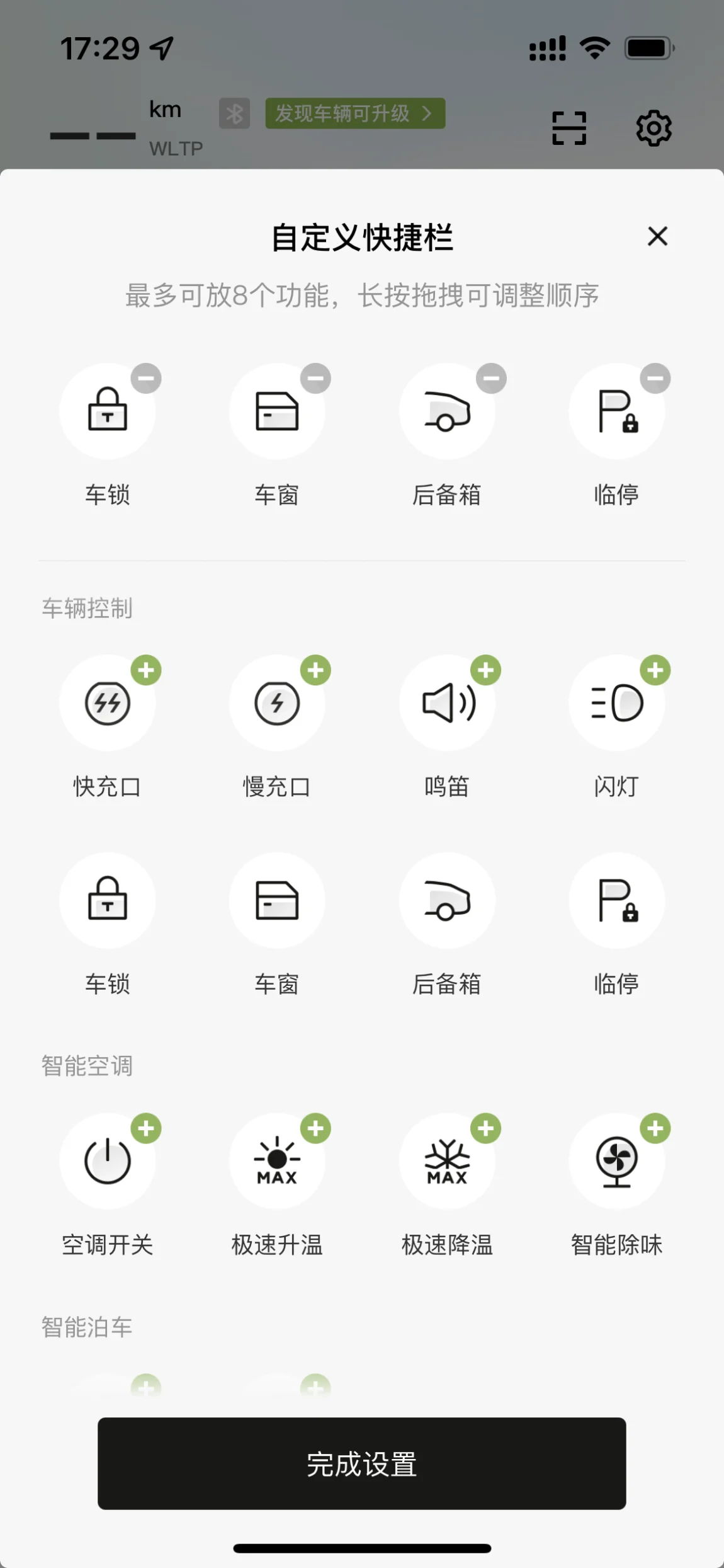The height and width of the screenshot is (1568, 724).
Task: Remove 后备箱 from the shortcut bar
Action: click(491, 378)
